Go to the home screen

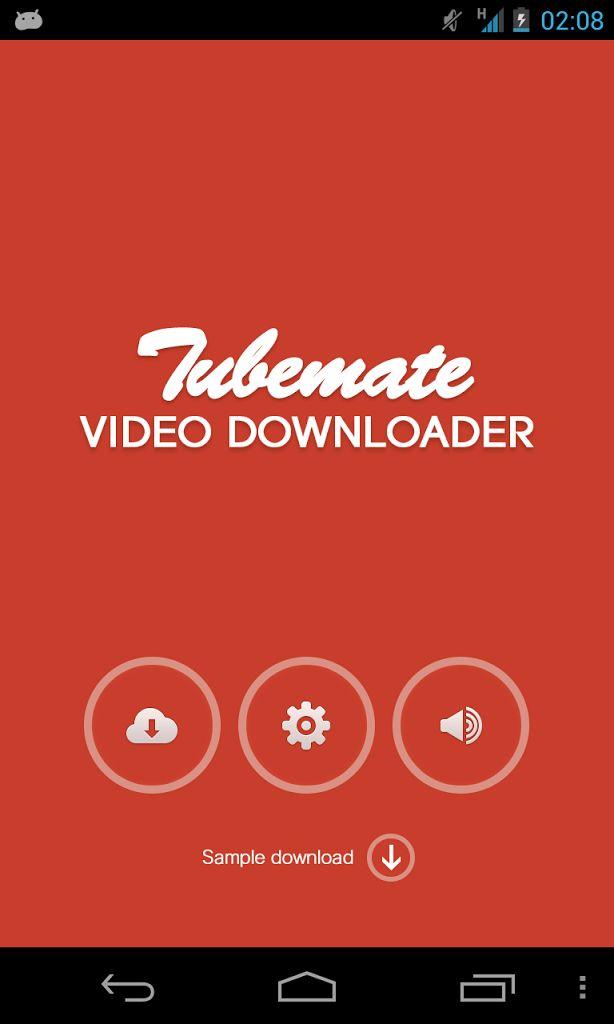click(x=306, y=988)
